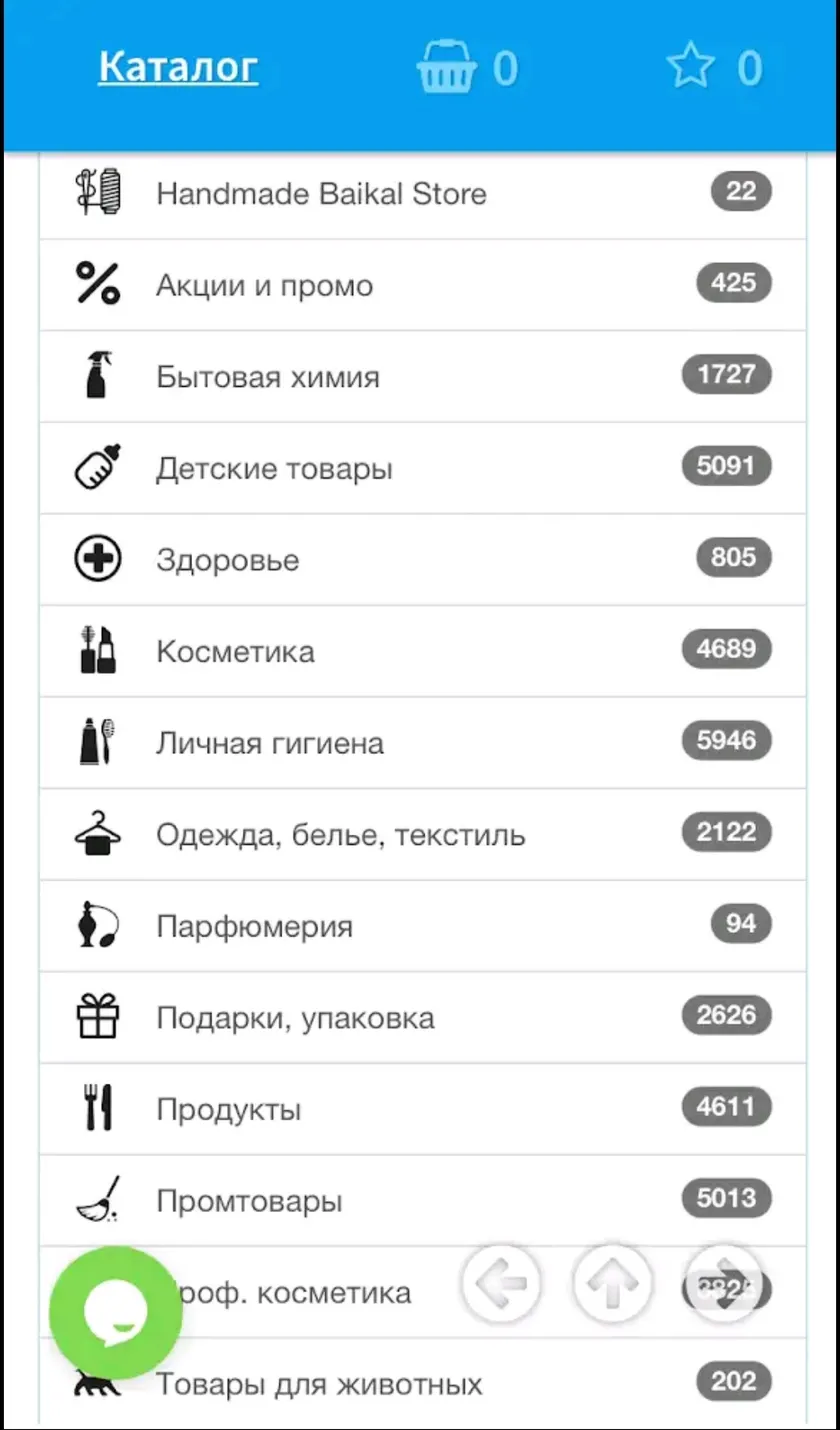Open the green chat bubble
840x1430 pixels.
click(x=116, y=1312)
